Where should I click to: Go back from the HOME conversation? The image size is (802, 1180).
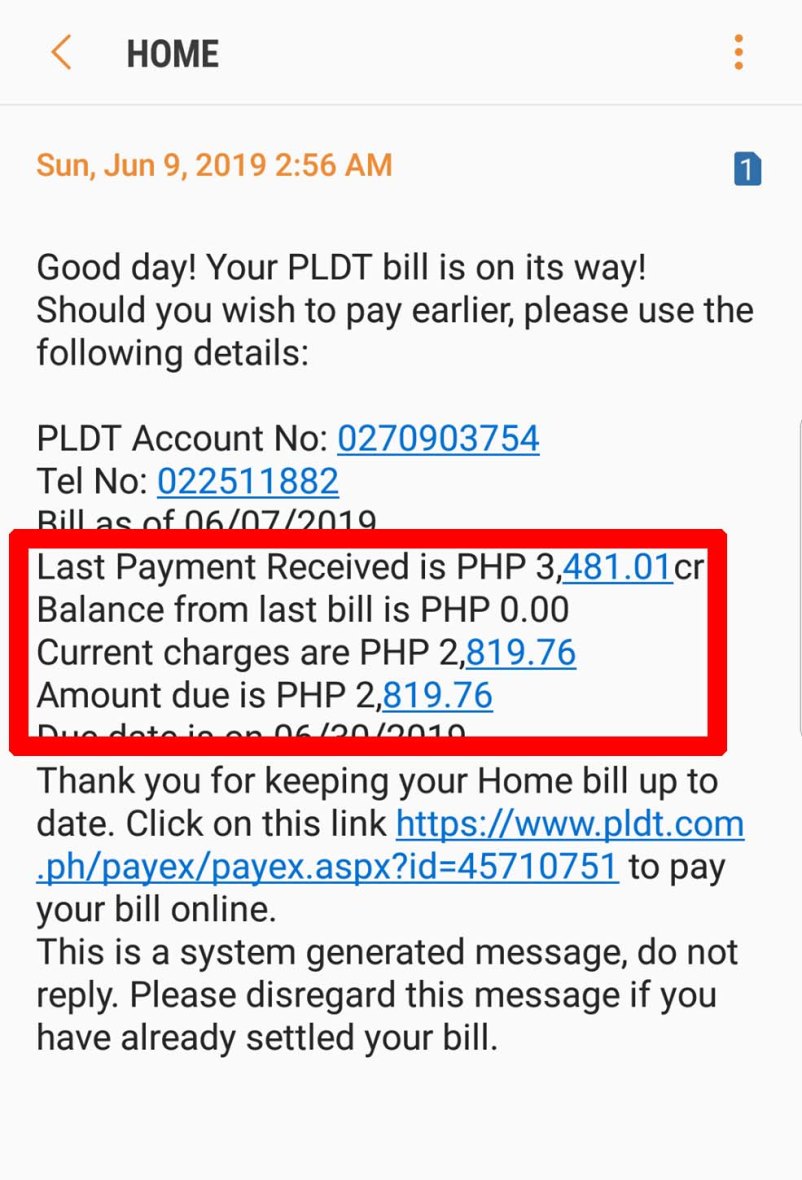tap(62, 52)
